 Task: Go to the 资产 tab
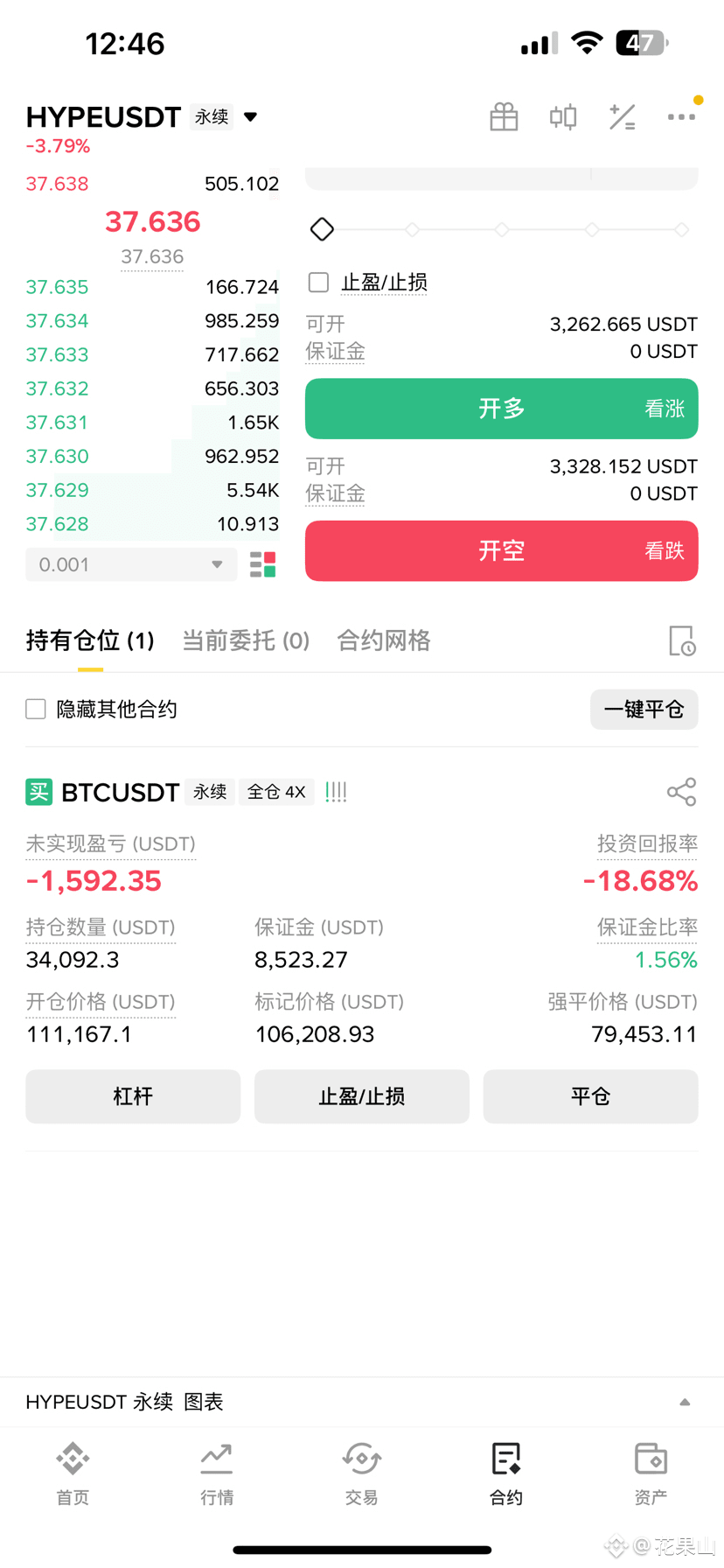tap(651, 1474)
